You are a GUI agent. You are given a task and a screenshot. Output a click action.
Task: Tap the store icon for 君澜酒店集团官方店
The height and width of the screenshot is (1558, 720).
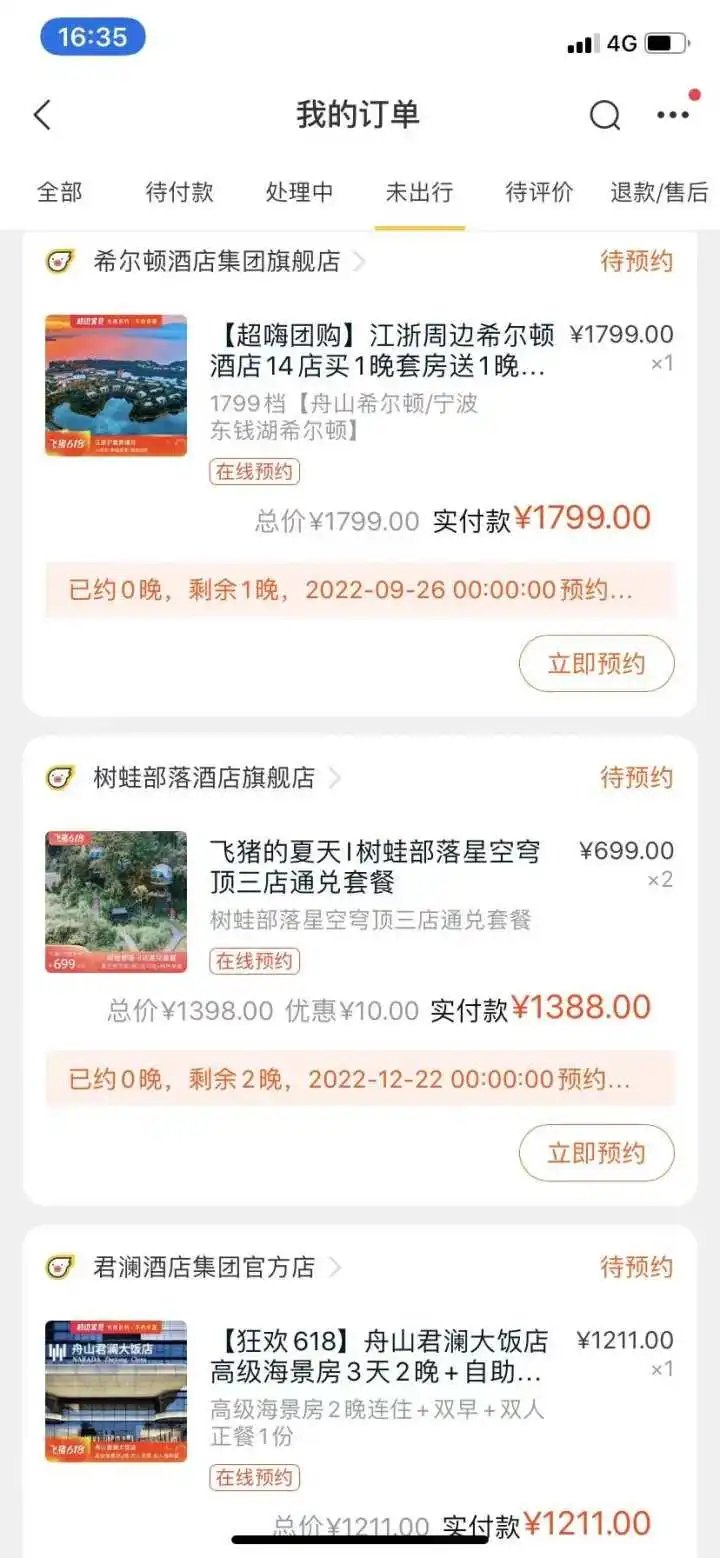pyautogui.click(x=58, y=1267)
